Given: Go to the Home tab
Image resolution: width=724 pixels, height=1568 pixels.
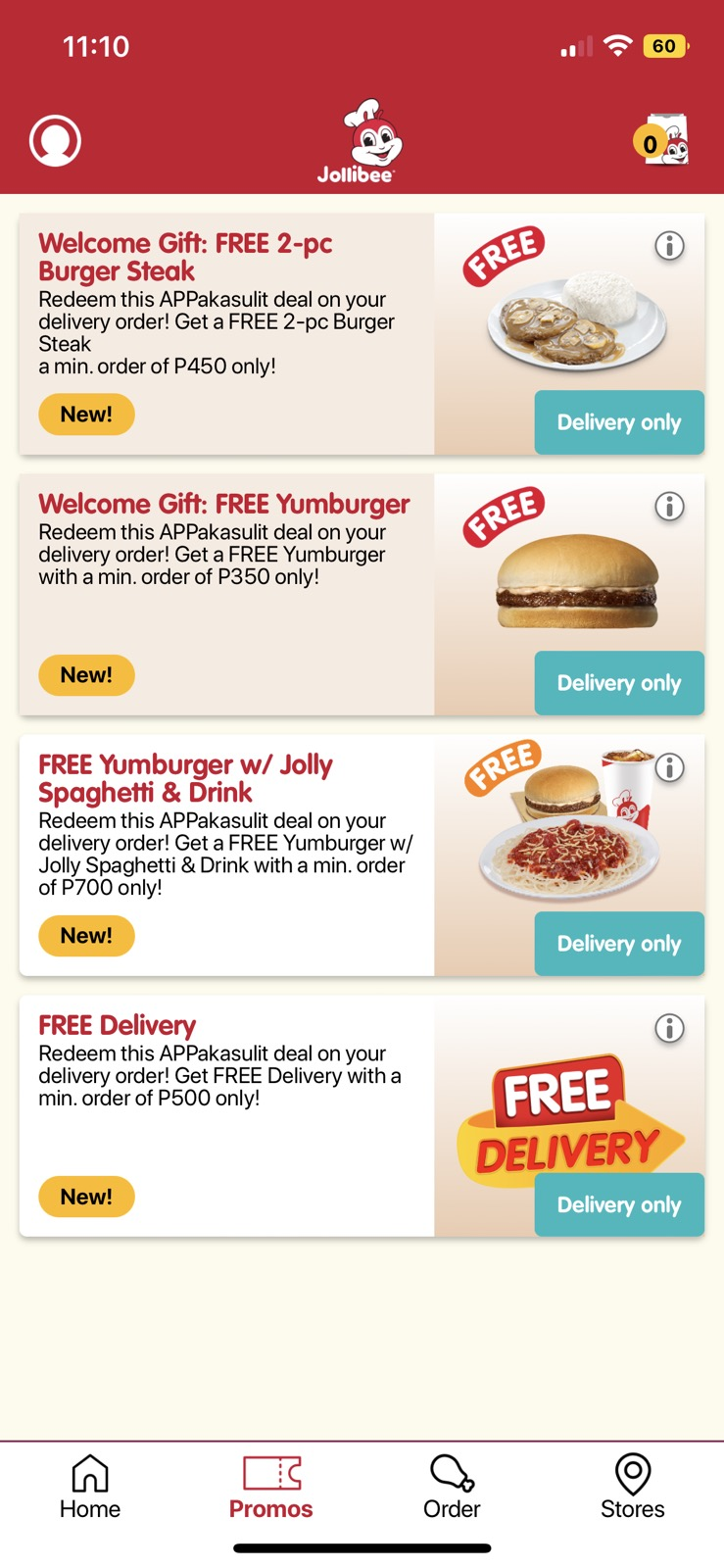Looking at the screenshot, I should click(x=90, y=1487).
